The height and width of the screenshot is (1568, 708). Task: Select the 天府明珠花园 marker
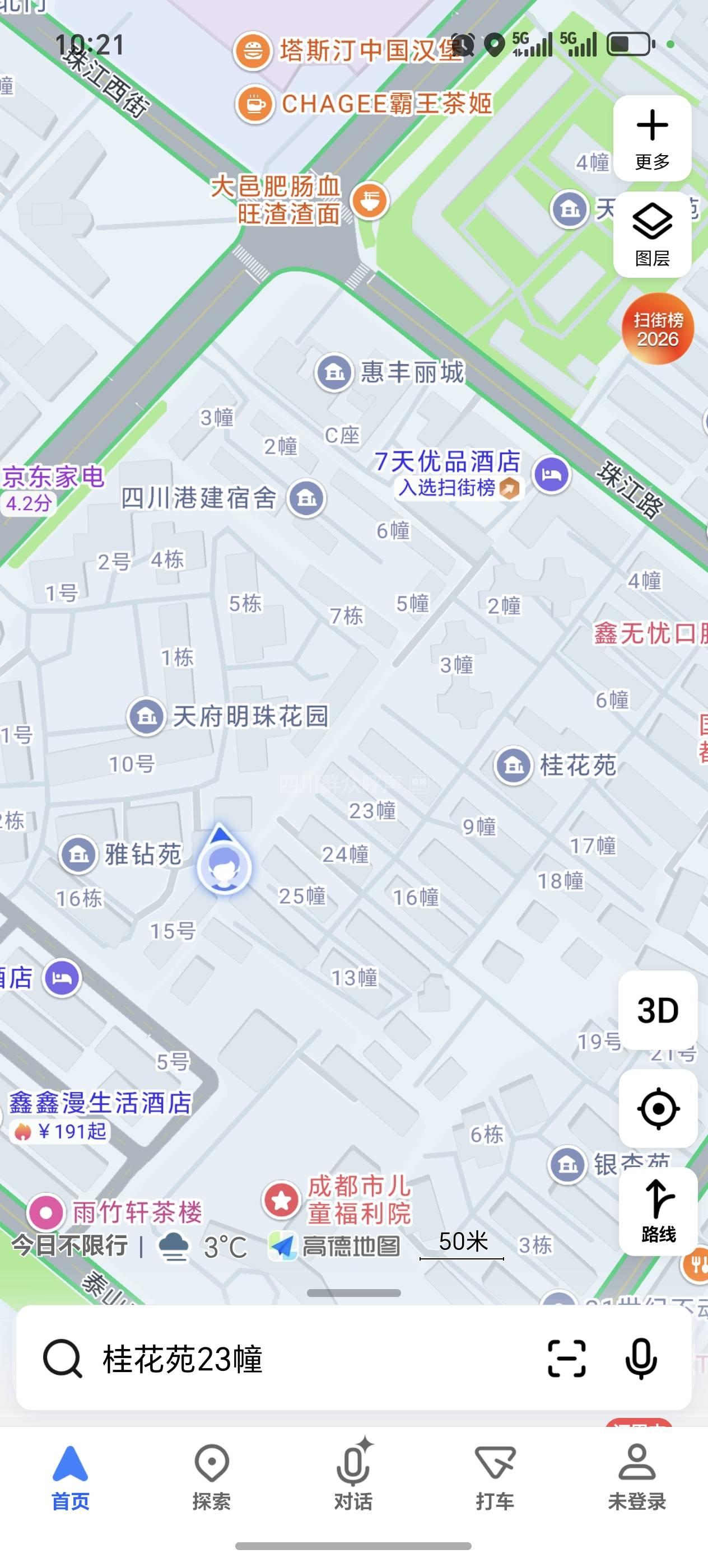[146, 716]
